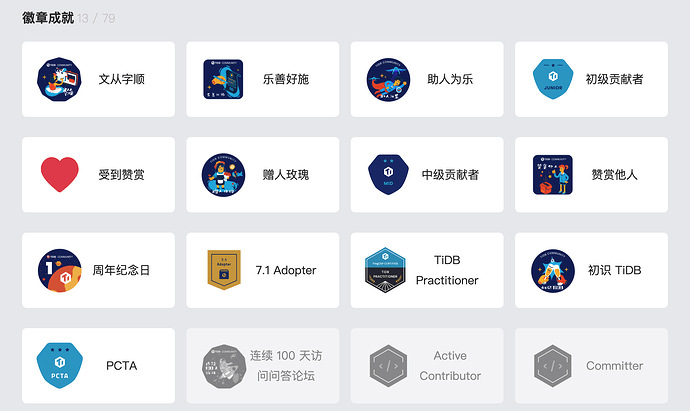View the 赞赏他人 badge
Viewport: 690px width, 411px height.
click(591, 175)
